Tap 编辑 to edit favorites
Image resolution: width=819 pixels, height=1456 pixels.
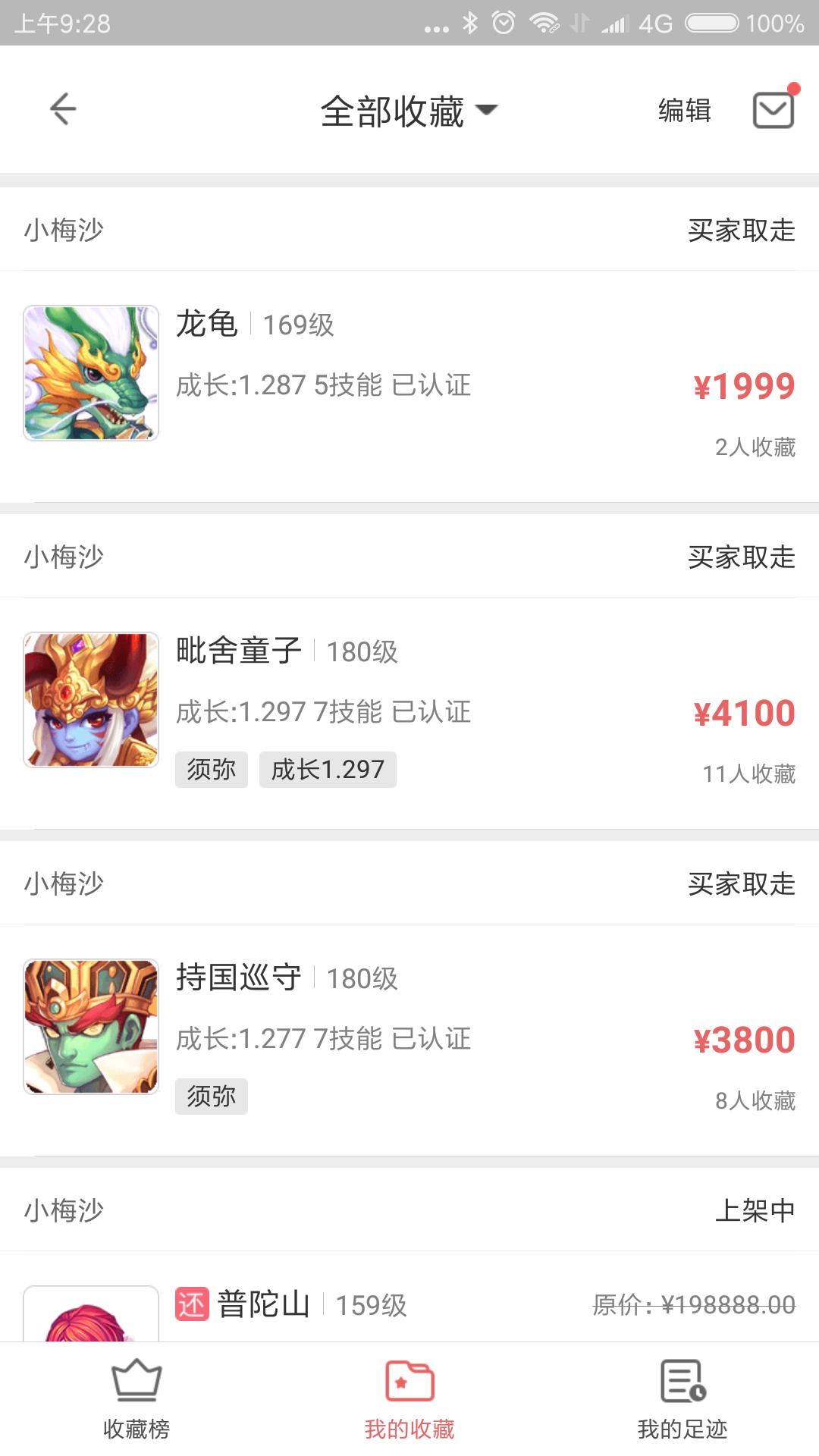684,111
